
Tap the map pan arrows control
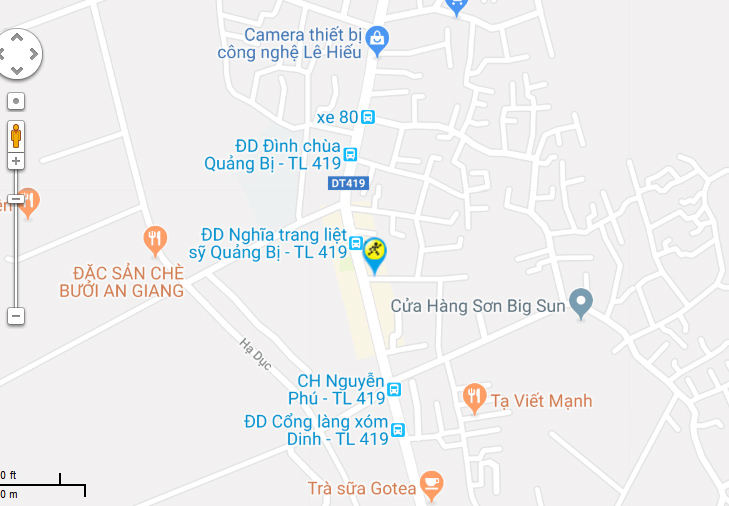[17, 54]
